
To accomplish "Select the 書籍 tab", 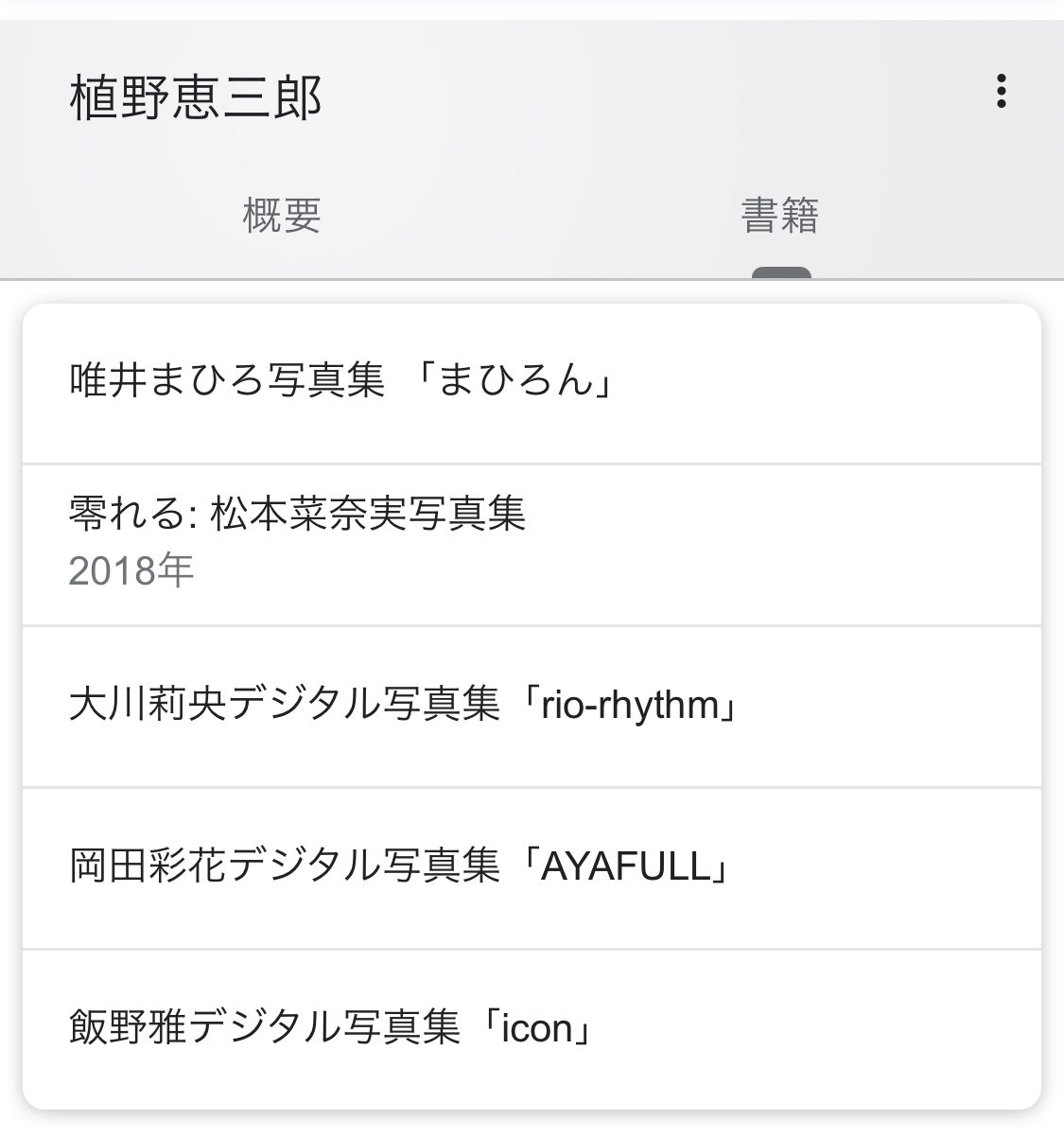I will pyautogui.click(x=780, y=215).
